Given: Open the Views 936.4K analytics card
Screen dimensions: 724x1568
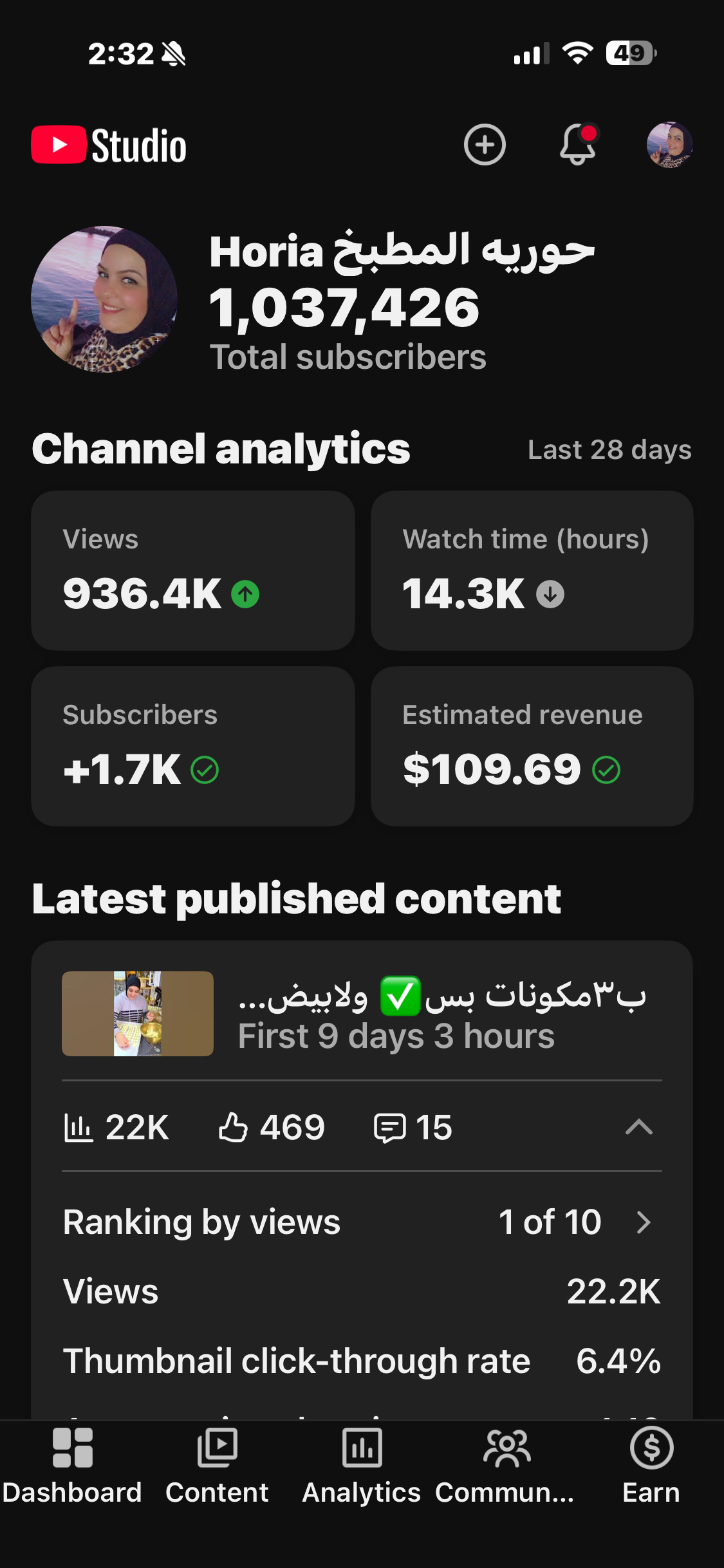Looking at the screenshot, I should pos(193,571).
